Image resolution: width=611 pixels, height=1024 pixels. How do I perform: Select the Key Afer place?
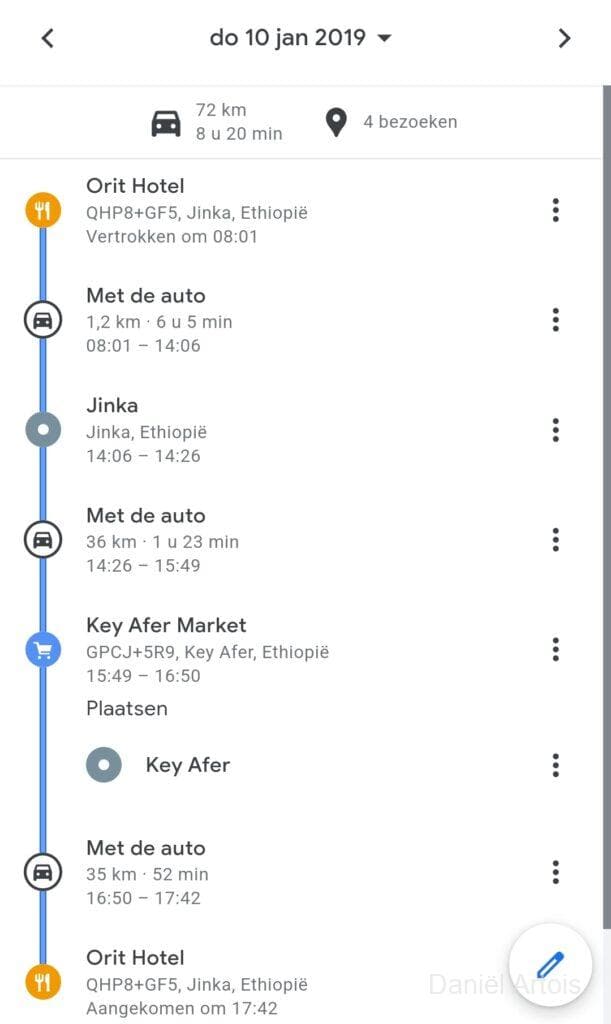click(188, 766)
